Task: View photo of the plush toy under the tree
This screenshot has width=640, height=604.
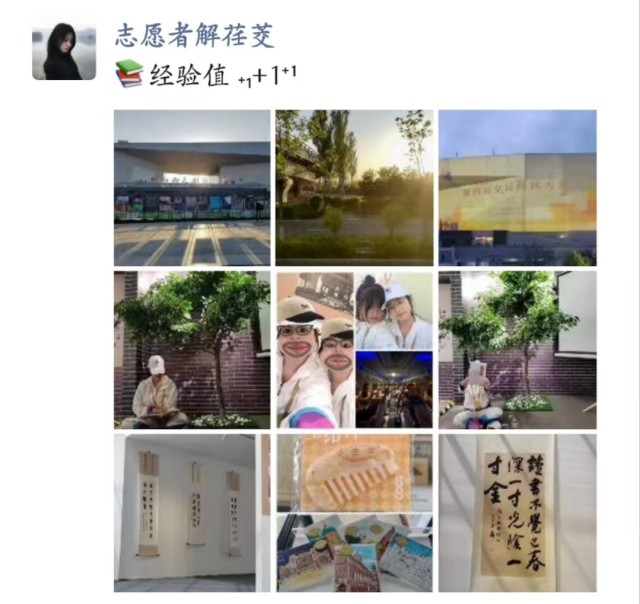Action: click(517, 350)
